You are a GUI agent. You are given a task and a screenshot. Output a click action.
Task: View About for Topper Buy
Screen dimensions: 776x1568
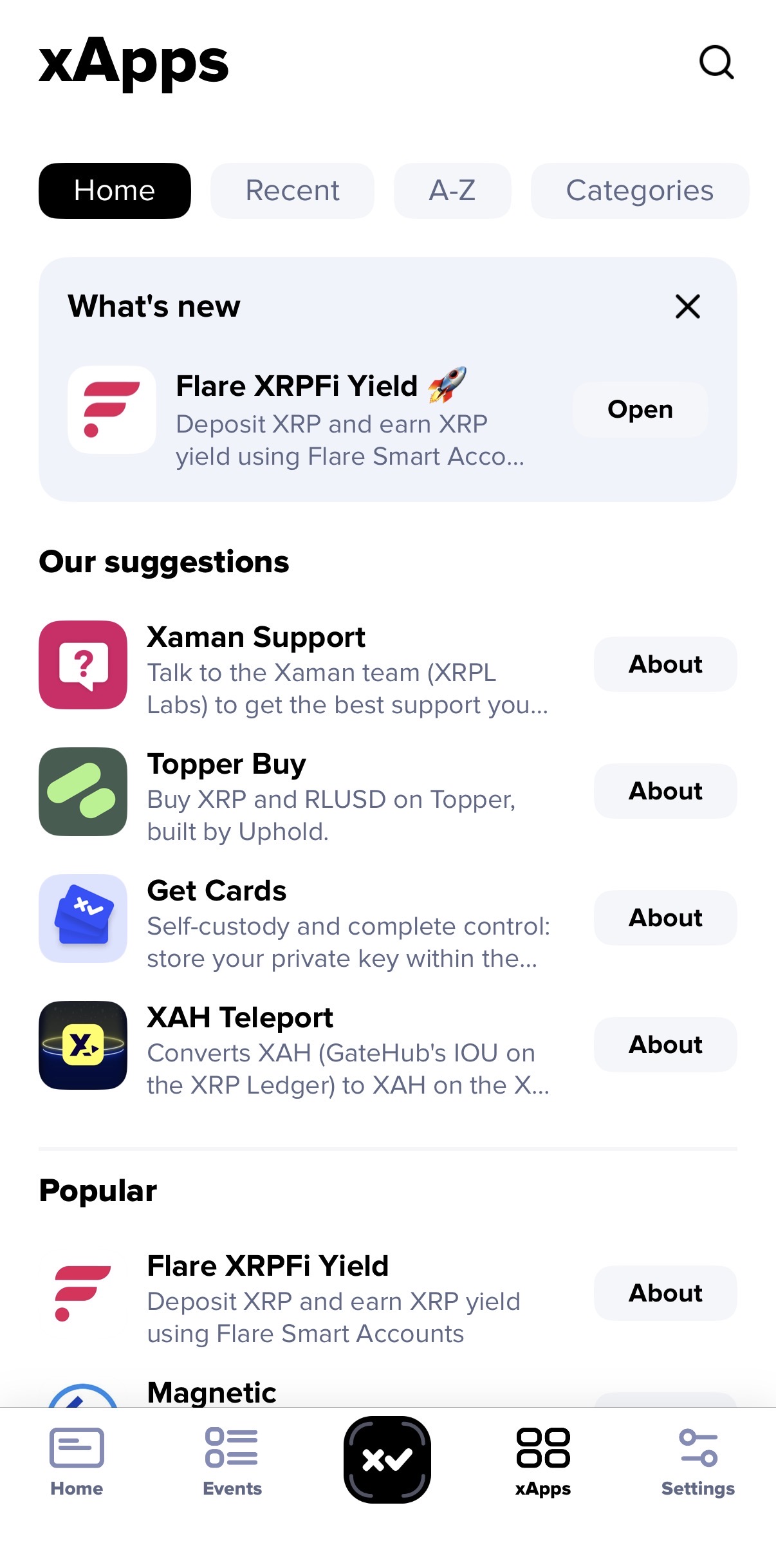click(x=665, y=791)
